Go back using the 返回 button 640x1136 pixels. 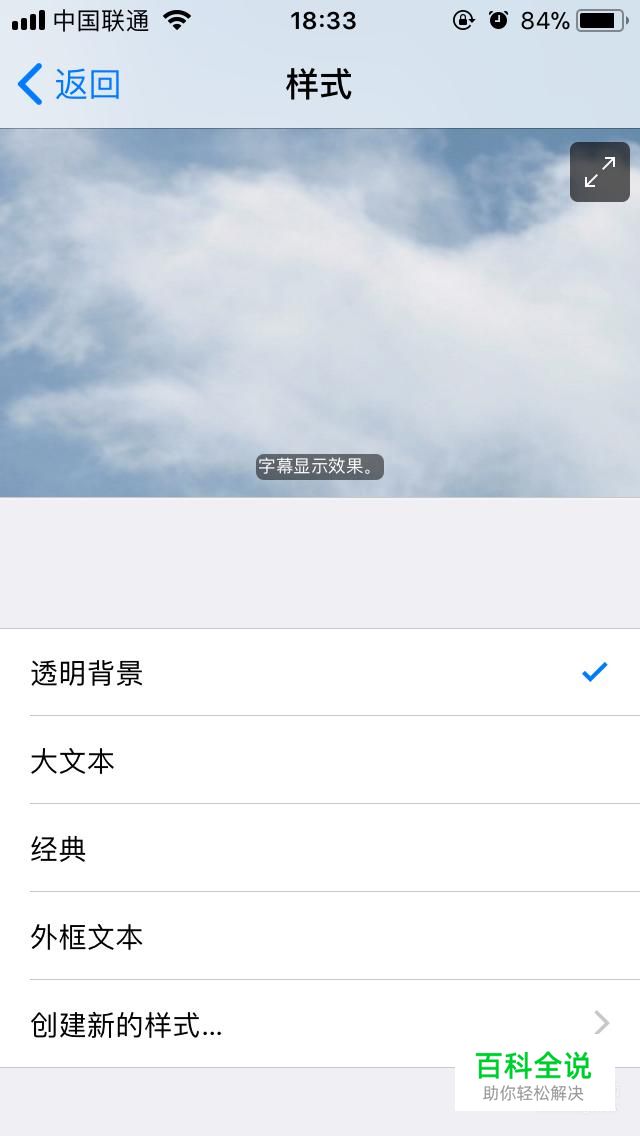coord(70,85)
